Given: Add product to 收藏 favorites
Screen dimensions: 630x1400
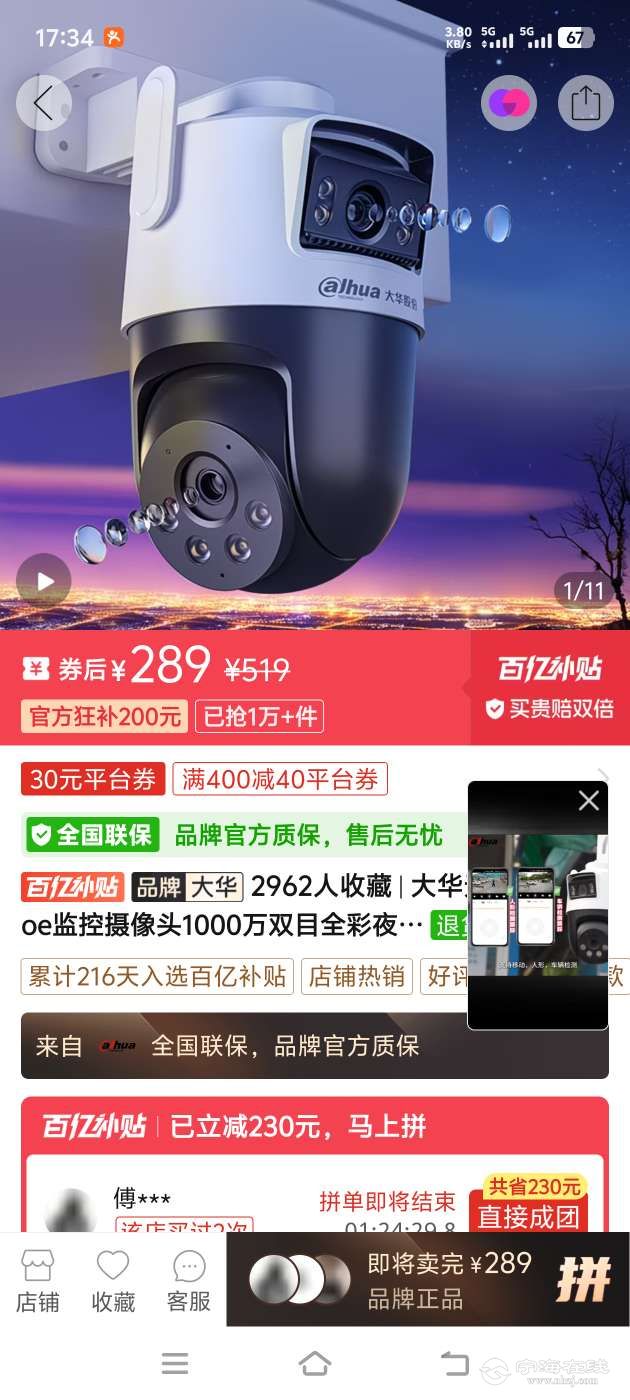Looking at the screenshot, I should [113, 1281].
